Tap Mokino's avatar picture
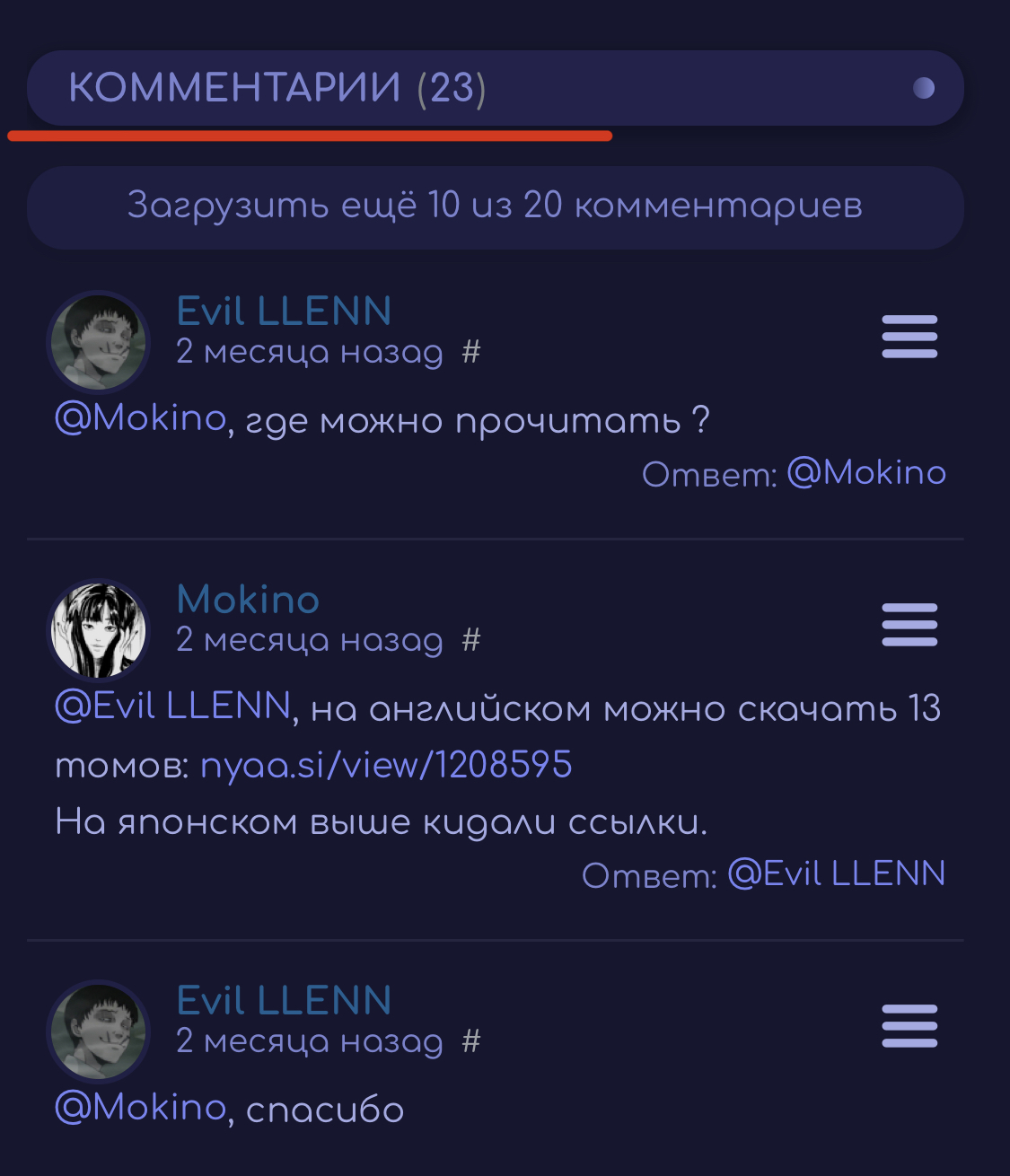 (x=98, y=630)
